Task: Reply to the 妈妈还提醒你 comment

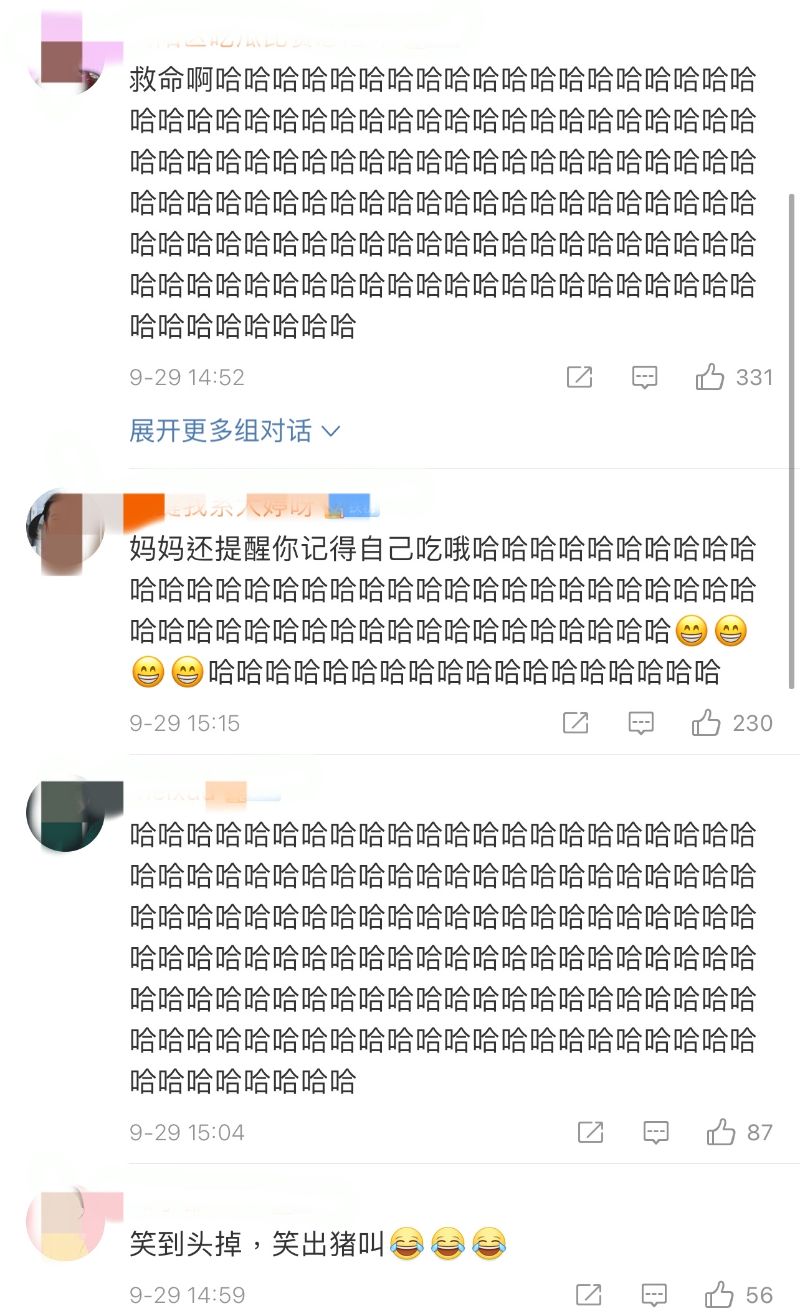Action: 641,723
